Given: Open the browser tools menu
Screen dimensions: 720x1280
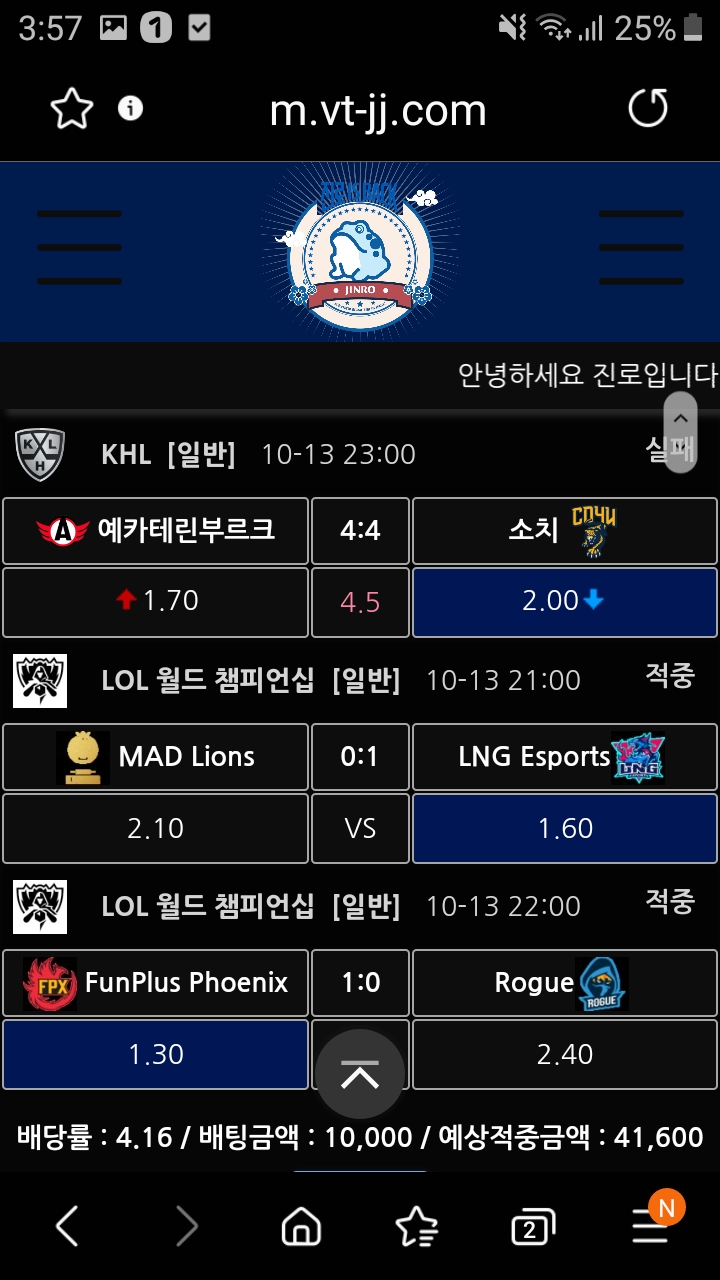Looking at the screenshot, I should click(650, 1226).
